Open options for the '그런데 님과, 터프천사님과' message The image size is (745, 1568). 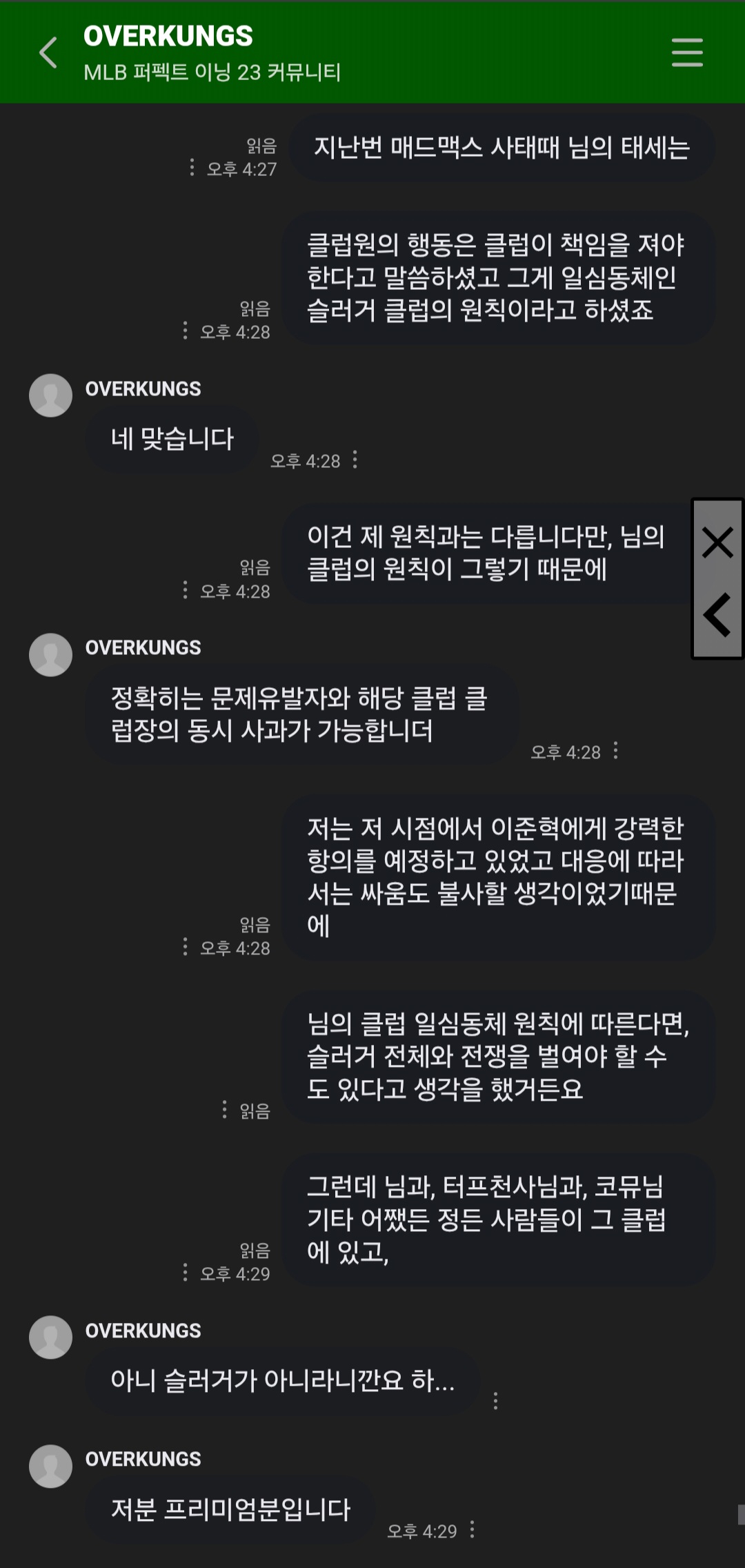(185, 1273)
